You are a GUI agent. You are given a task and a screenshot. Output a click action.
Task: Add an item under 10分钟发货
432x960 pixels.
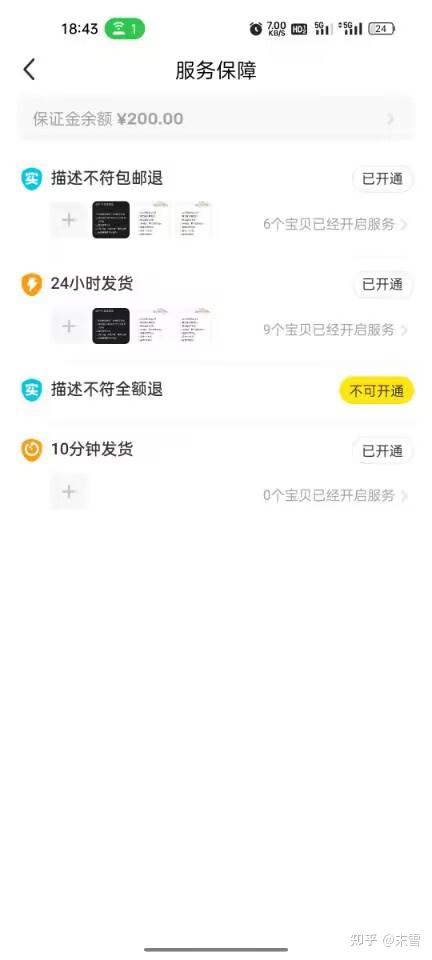coord(69,492)
